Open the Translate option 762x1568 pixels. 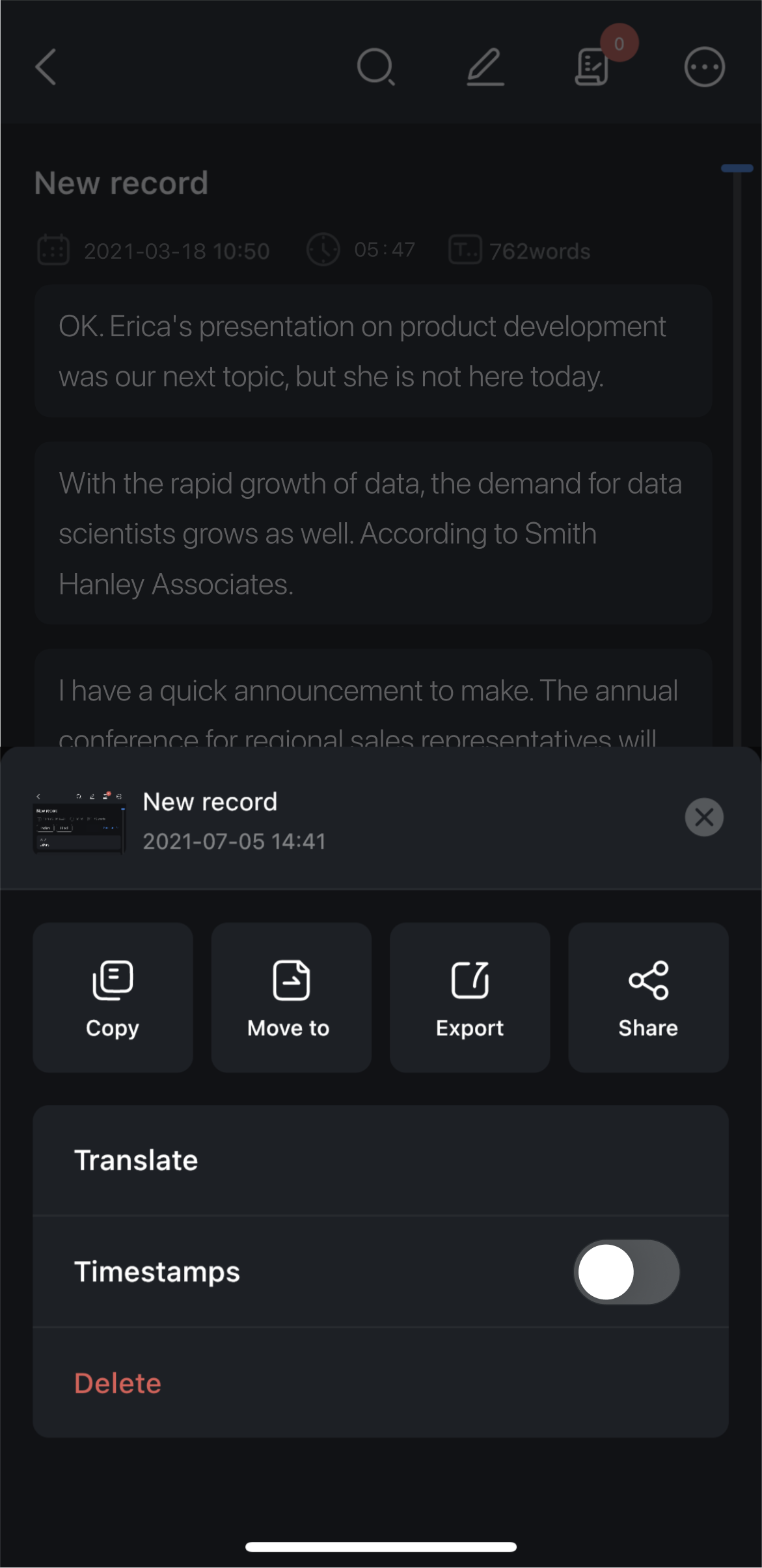click(x=381, y=1160)
